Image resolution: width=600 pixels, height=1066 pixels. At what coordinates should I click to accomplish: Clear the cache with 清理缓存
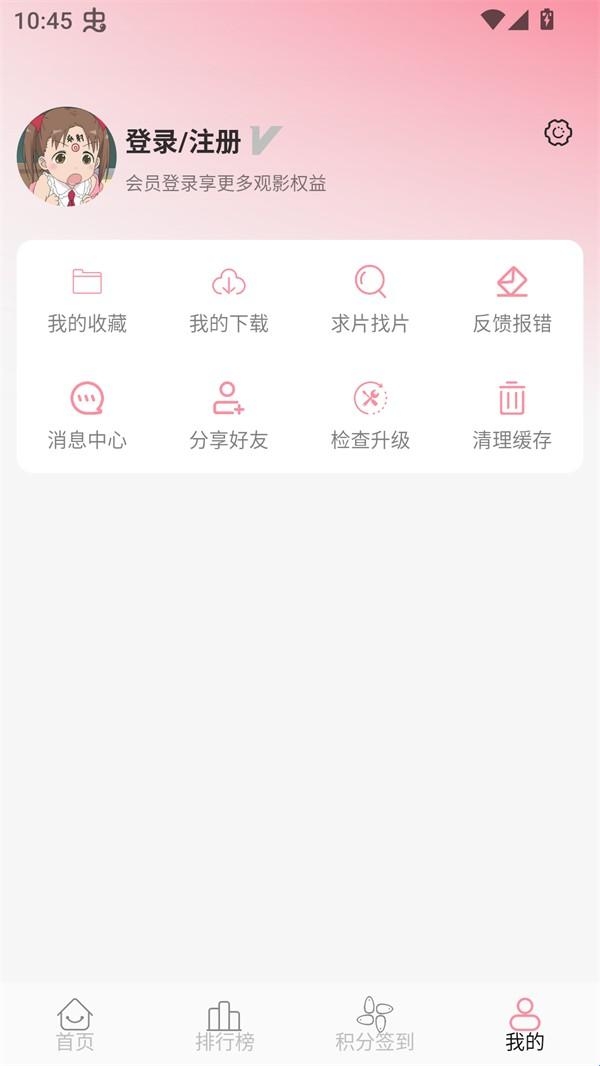512,416
